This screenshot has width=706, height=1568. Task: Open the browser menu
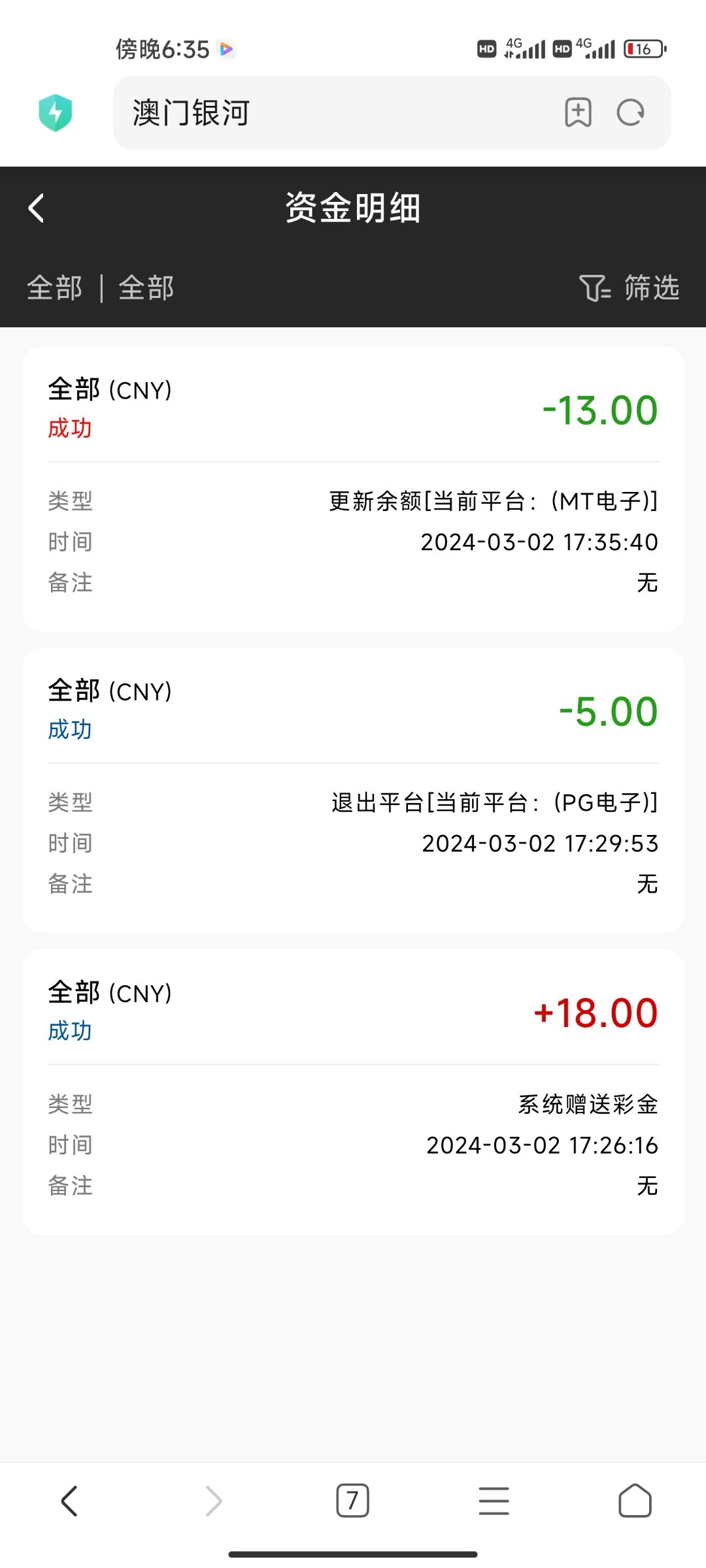(494, 1501)
